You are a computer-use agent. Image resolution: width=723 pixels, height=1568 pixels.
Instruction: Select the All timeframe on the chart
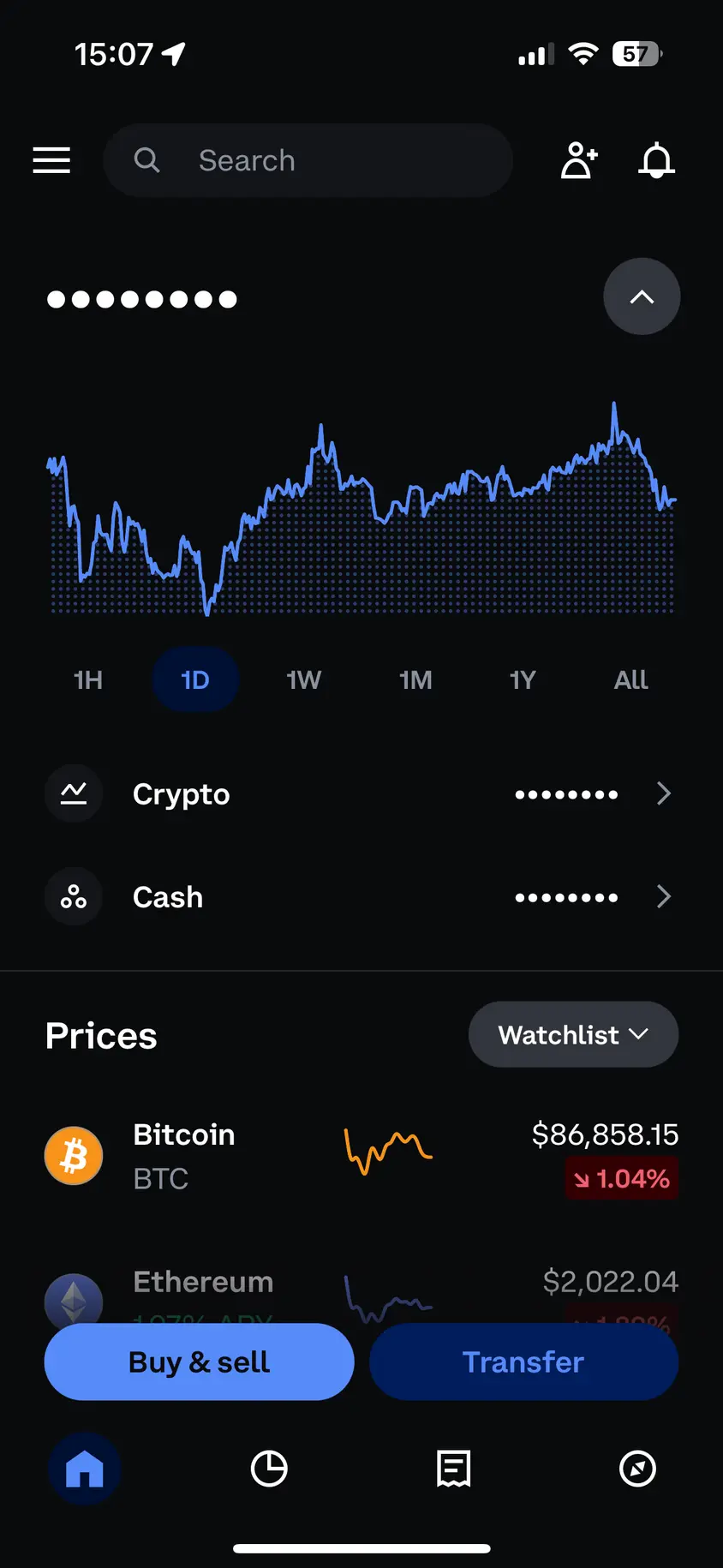coord(630,679)
